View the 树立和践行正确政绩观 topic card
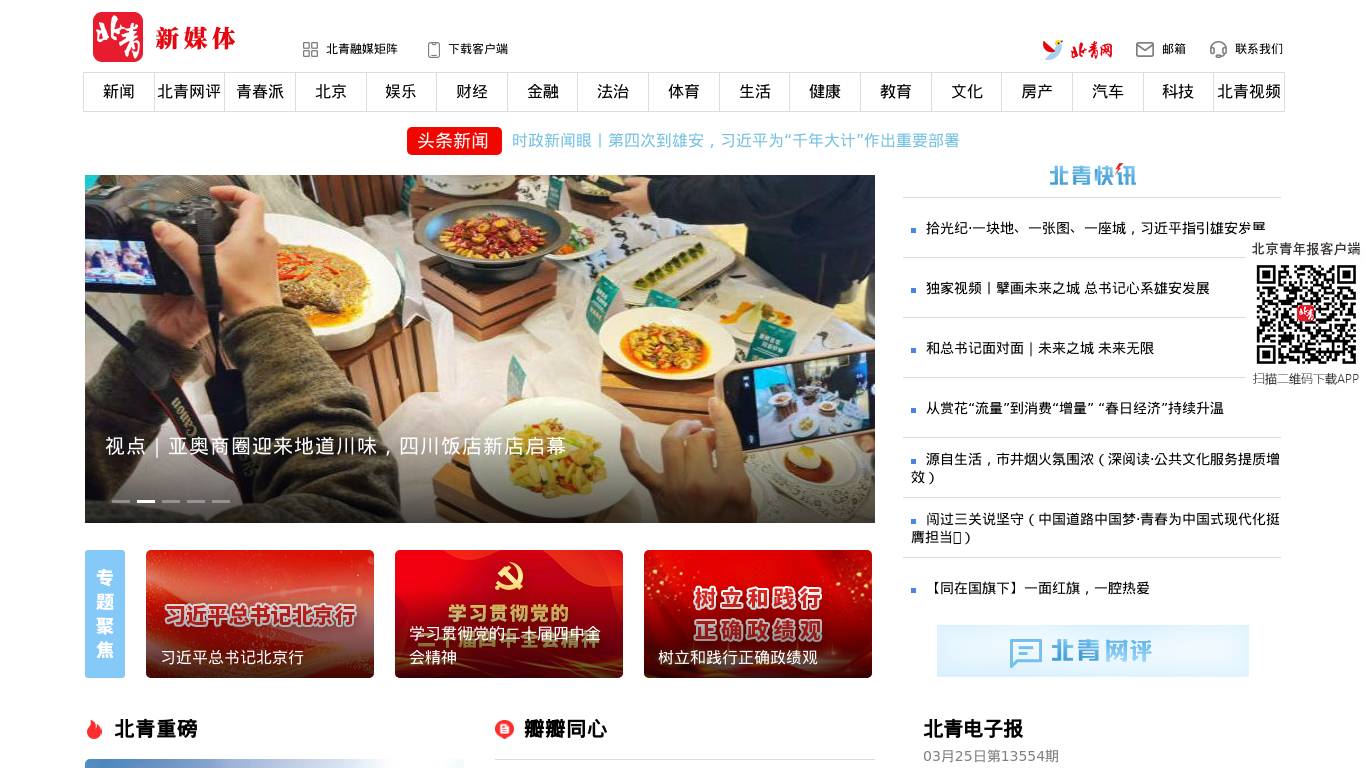1366x768 pixels. 758,614
